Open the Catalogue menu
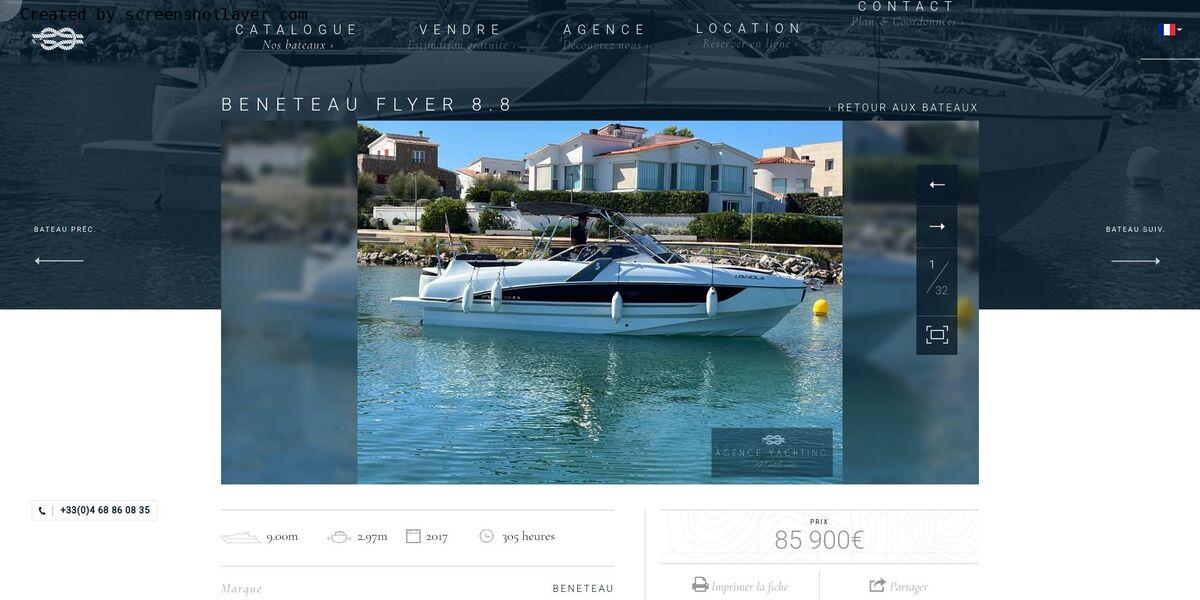This screenshot has width=1200, height=600. click(296, 30)
